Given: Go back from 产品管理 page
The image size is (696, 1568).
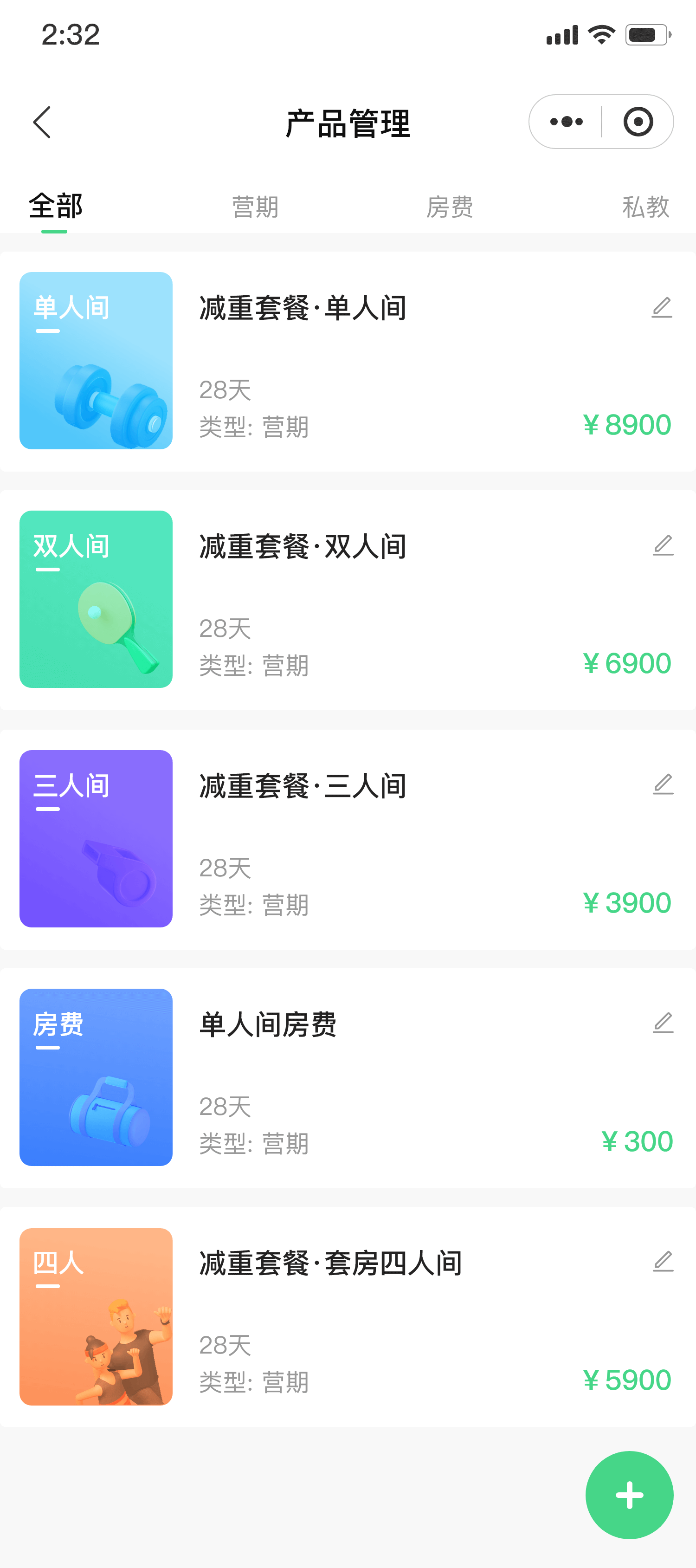Looking at the screenshot, I should tap(42, 123).
